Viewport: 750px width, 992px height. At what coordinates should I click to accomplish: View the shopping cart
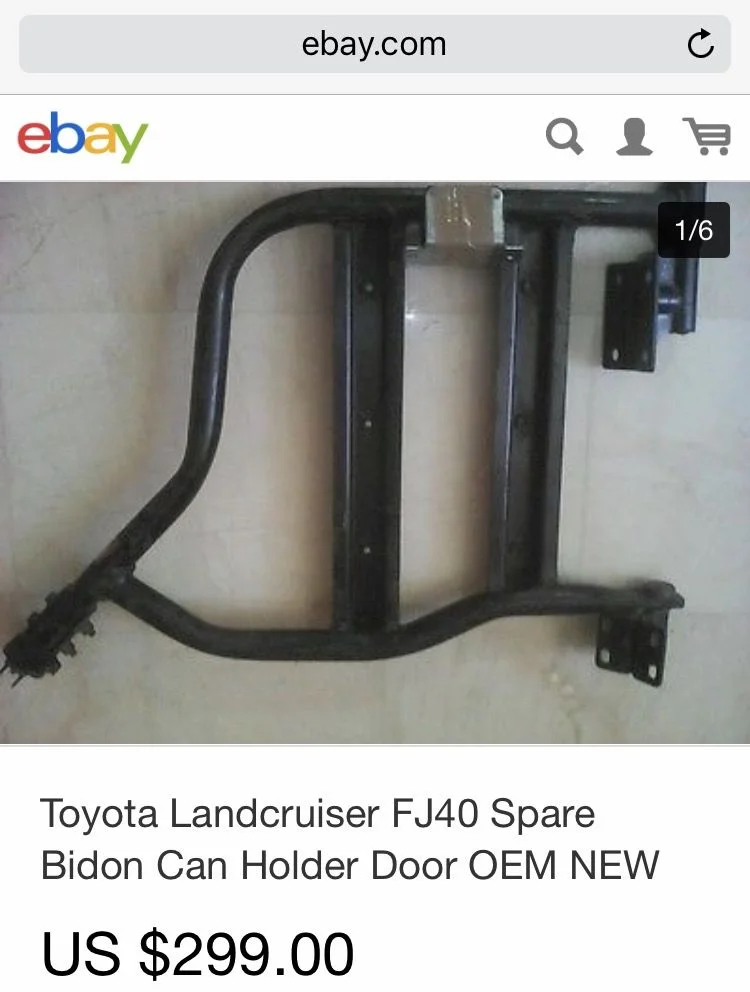click(707, 136)
